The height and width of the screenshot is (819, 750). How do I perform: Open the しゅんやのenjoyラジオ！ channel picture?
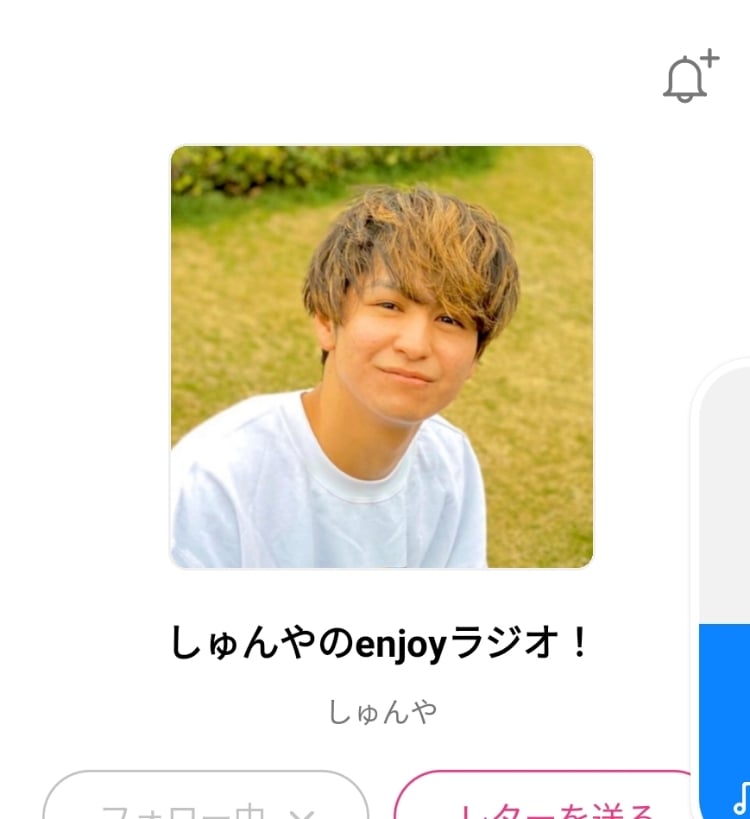(x=382, y=357)
